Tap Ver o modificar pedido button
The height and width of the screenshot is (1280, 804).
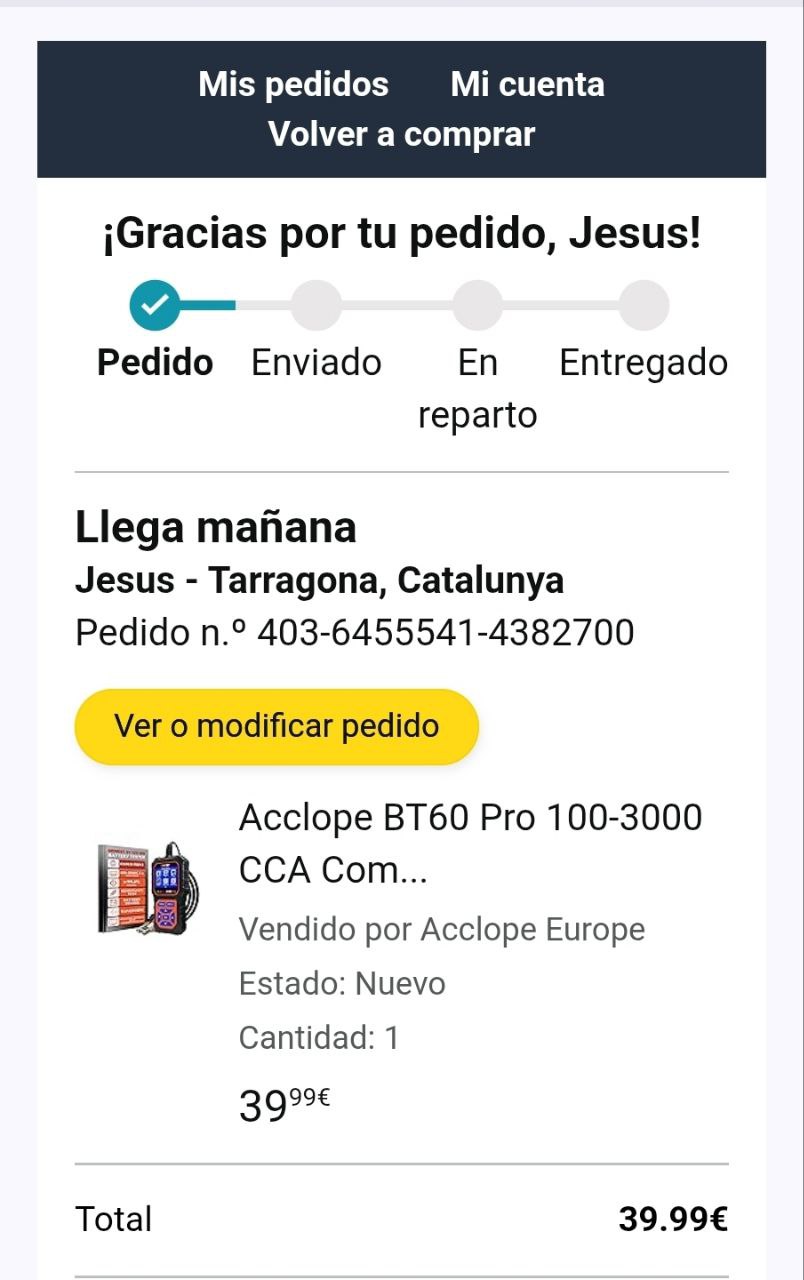click(276, 726)
